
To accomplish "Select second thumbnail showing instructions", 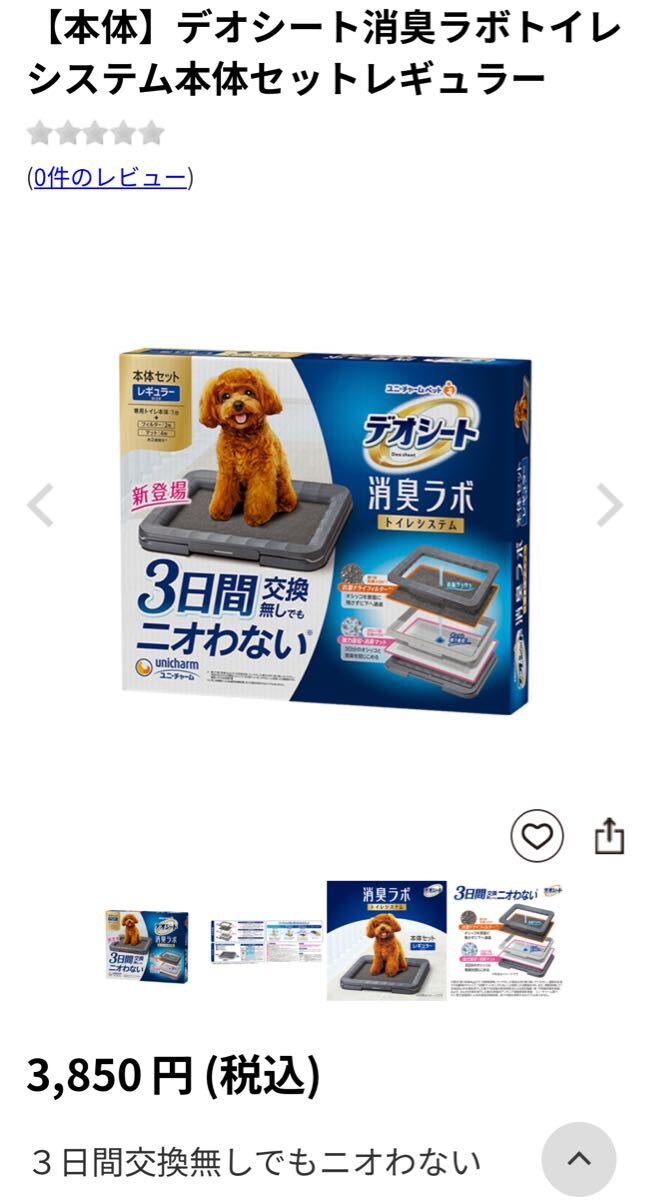I will click(x=266, y=942).
